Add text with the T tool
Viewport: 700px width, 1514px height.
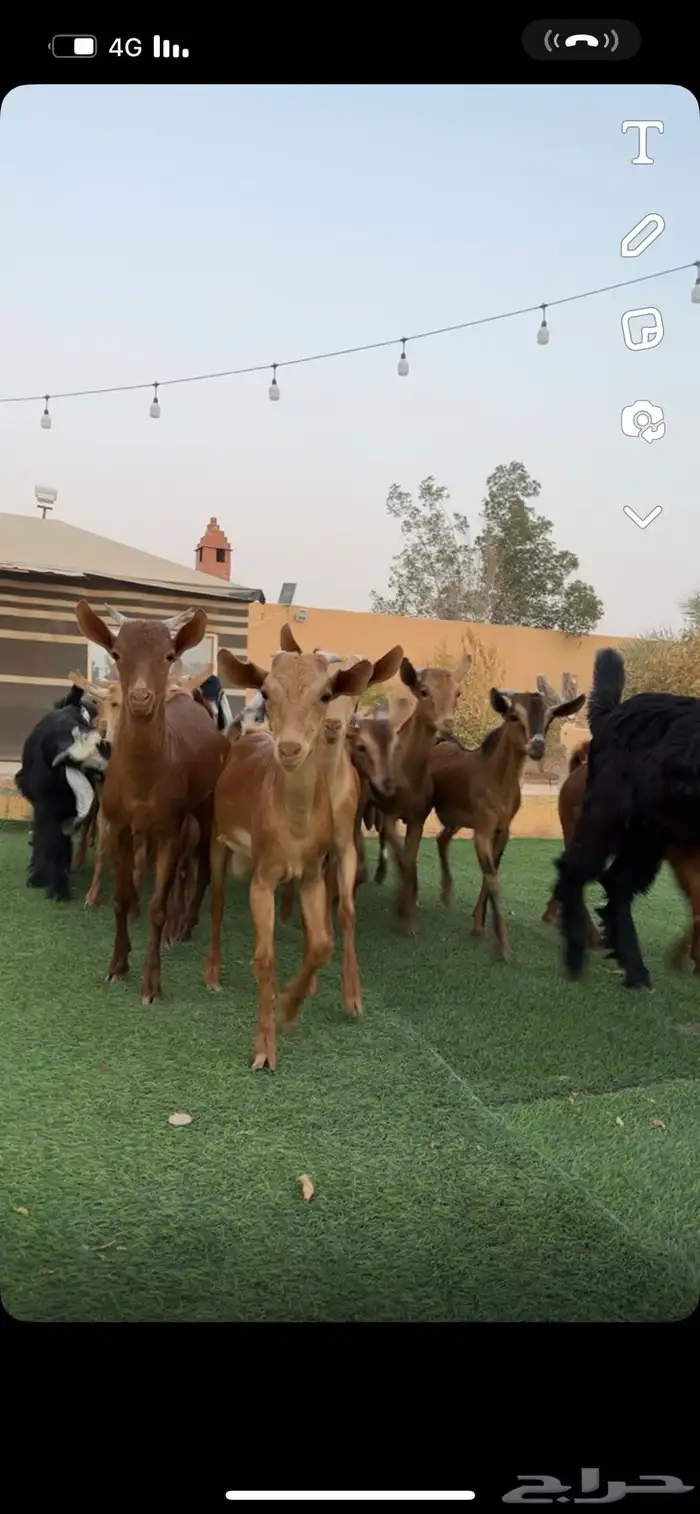642,142
